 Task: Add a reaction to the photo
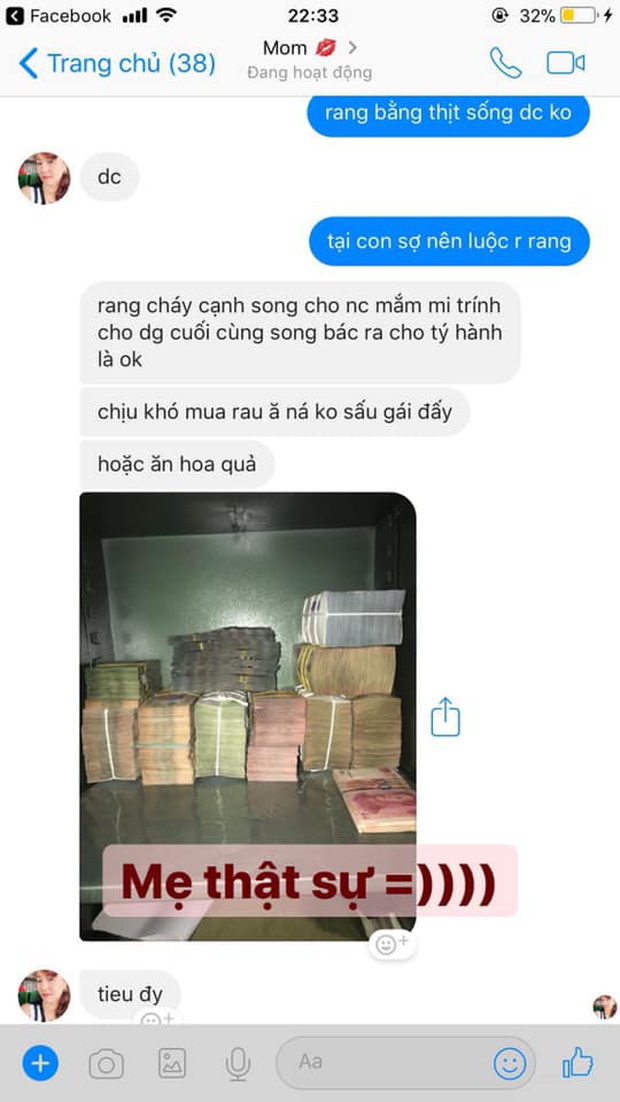[x=390, y=943]
